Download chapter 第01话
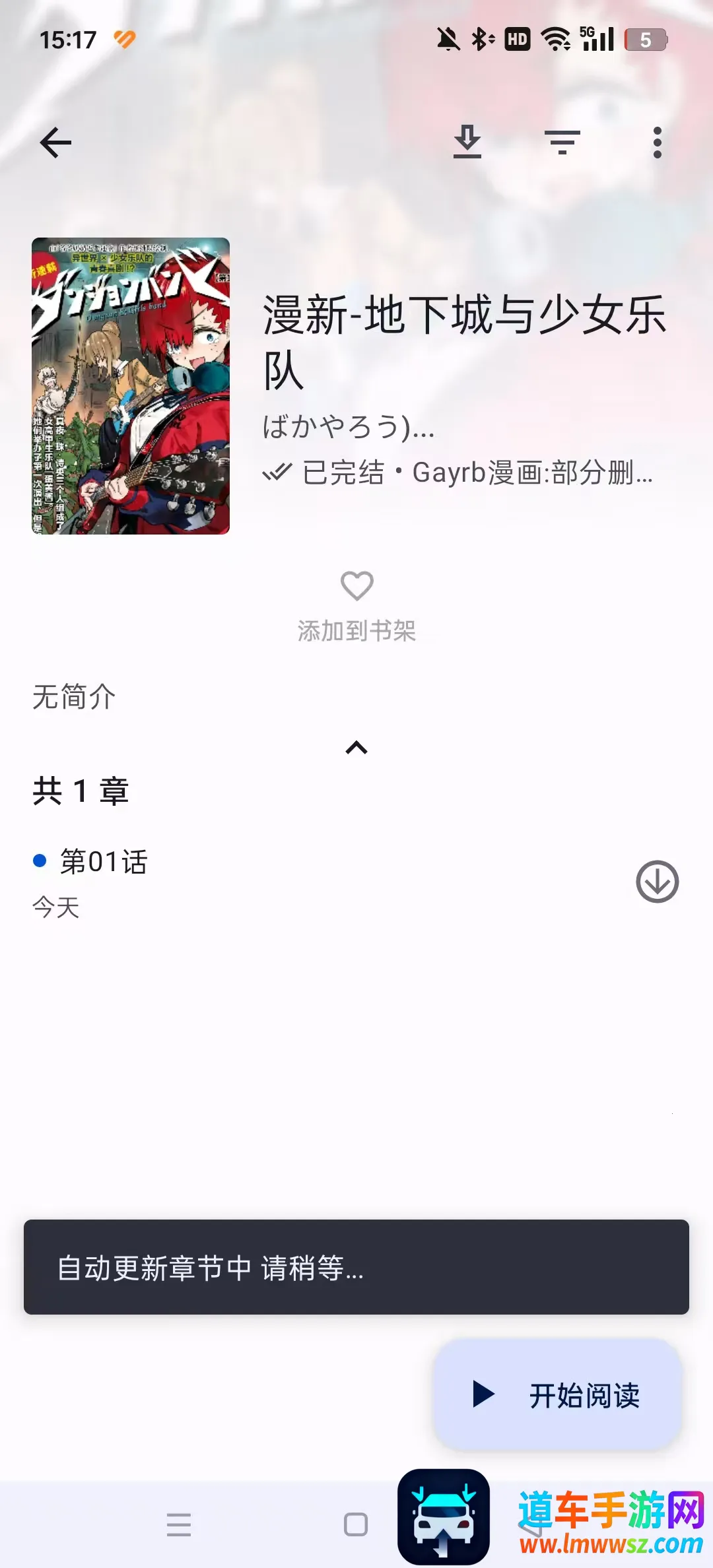The width and height of the screenshot is (713, 1568). 657,882
